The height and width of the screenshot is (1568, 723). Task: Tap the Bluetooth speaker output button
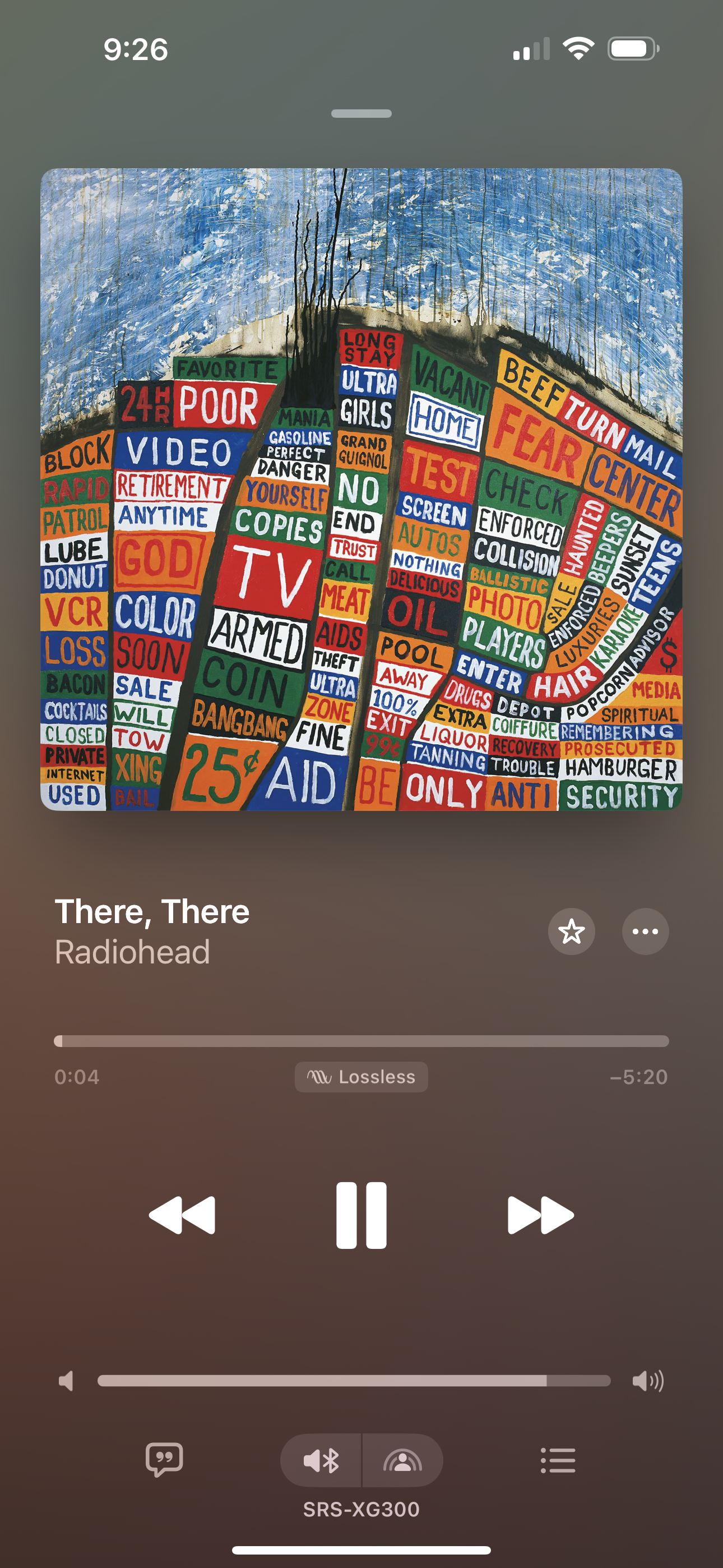(321, 1460)
